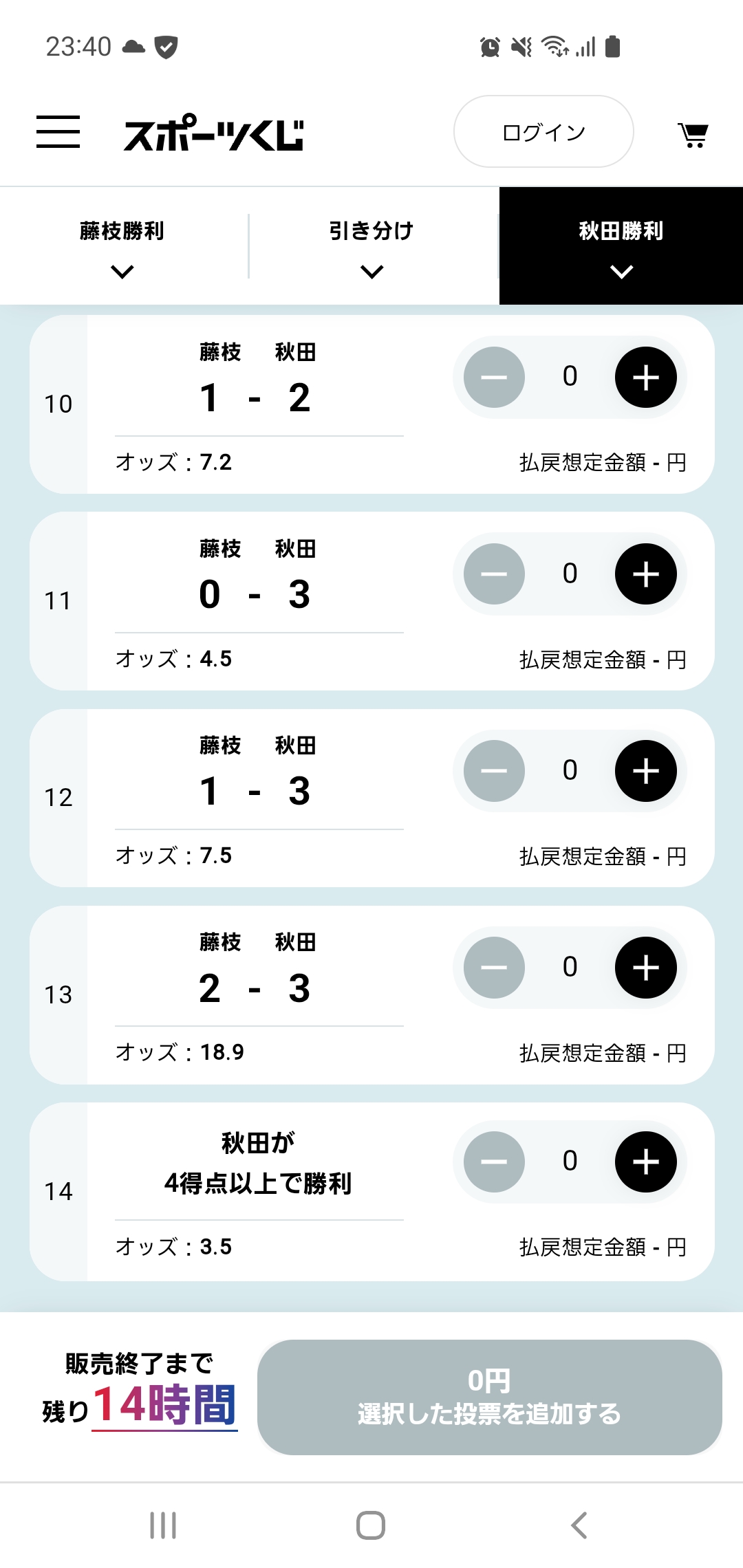743x1568 pixels.
Task: Increase votes for 秋田が4得点以上で勝利
Action: click(x=645, y=1162)
